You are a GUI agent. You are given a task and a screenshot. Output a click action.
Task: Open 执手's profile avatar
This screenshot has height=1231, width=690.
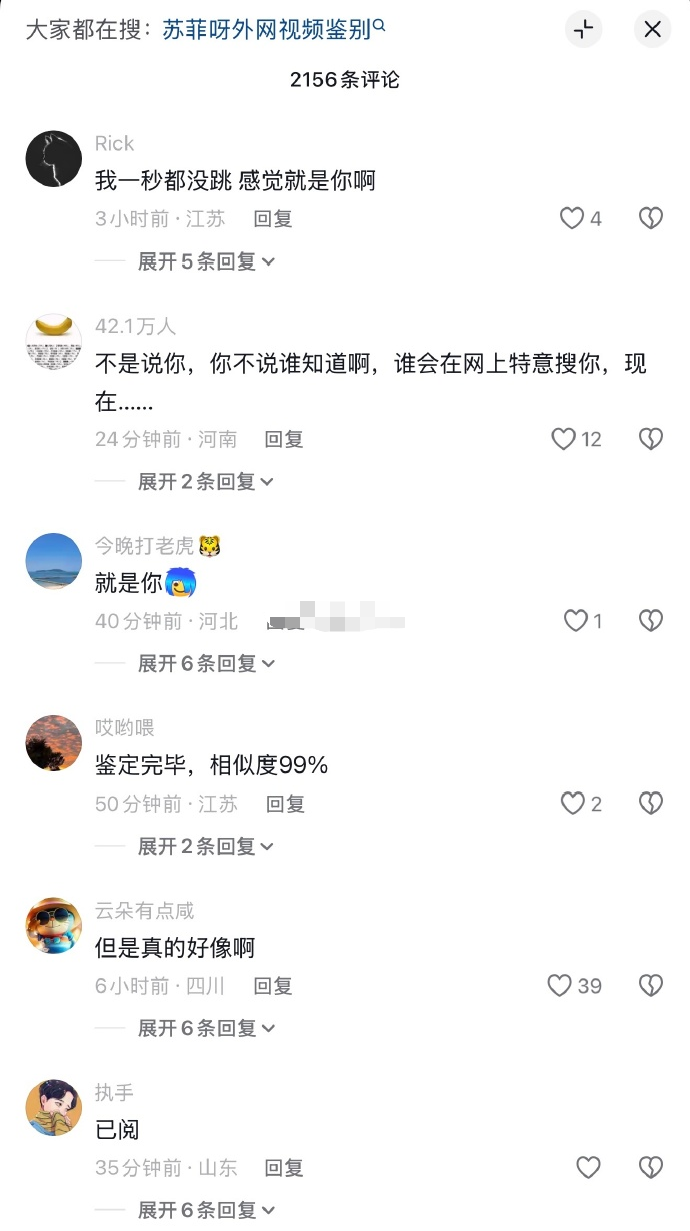point(53,1107)
